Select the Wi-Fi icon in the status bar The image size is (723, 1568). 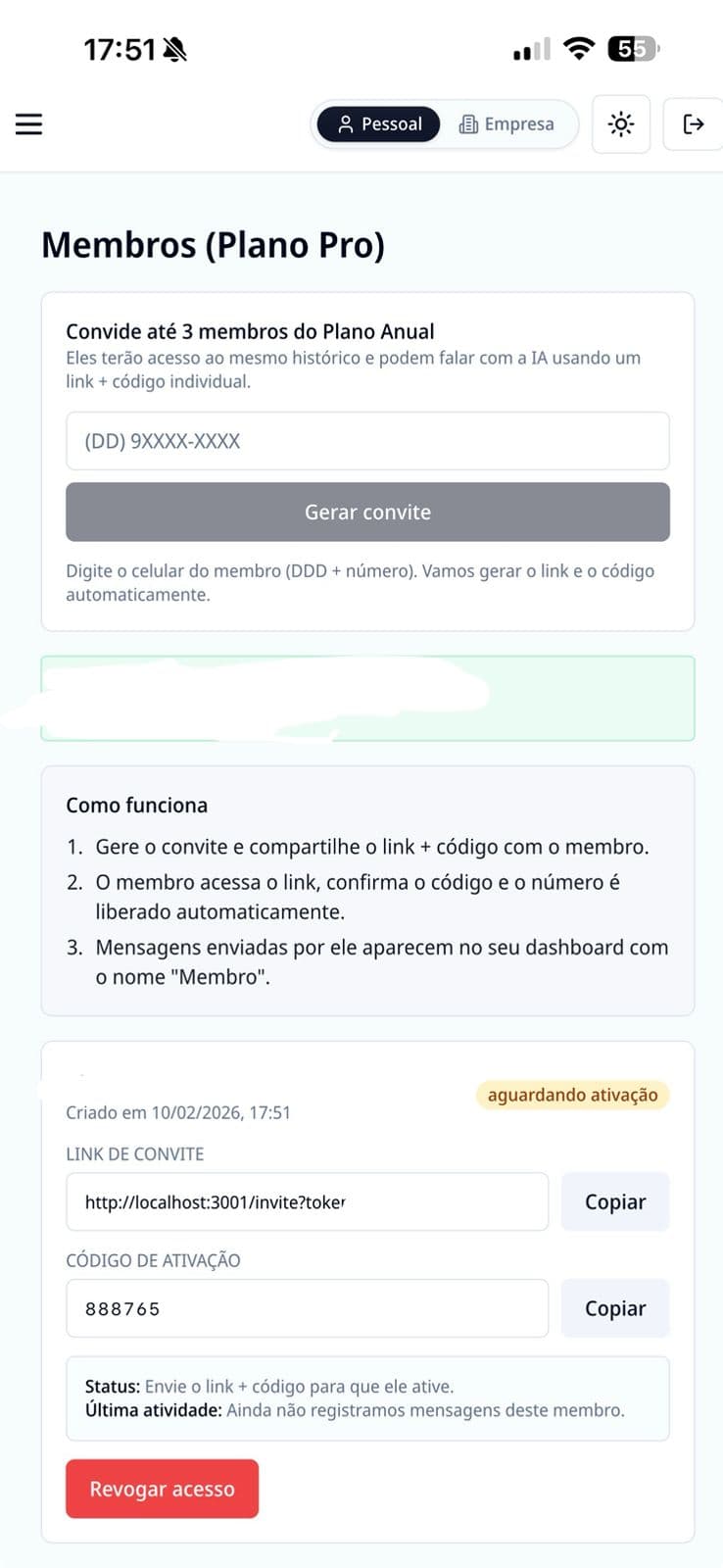tap(579, 46)
